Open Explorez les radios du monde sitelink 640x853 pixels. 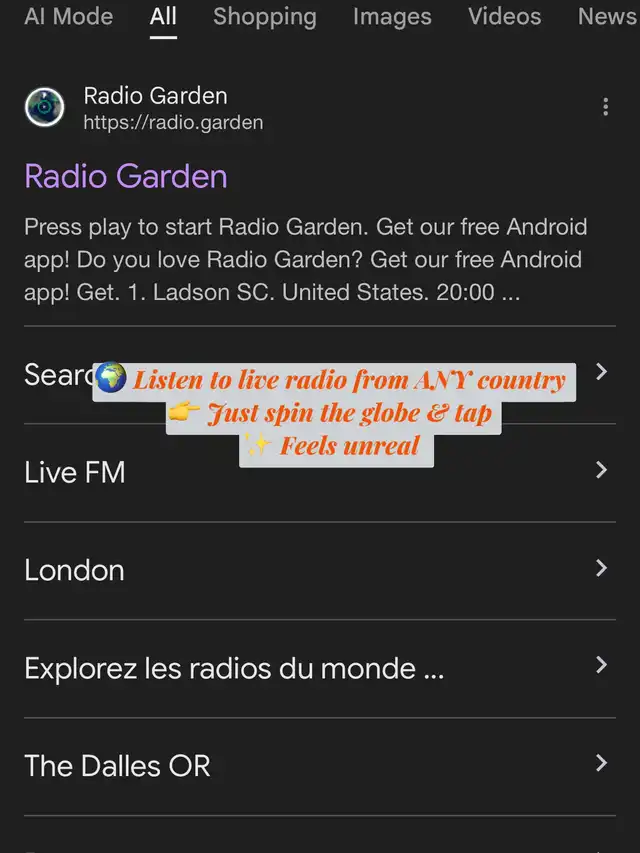point(234,668)
